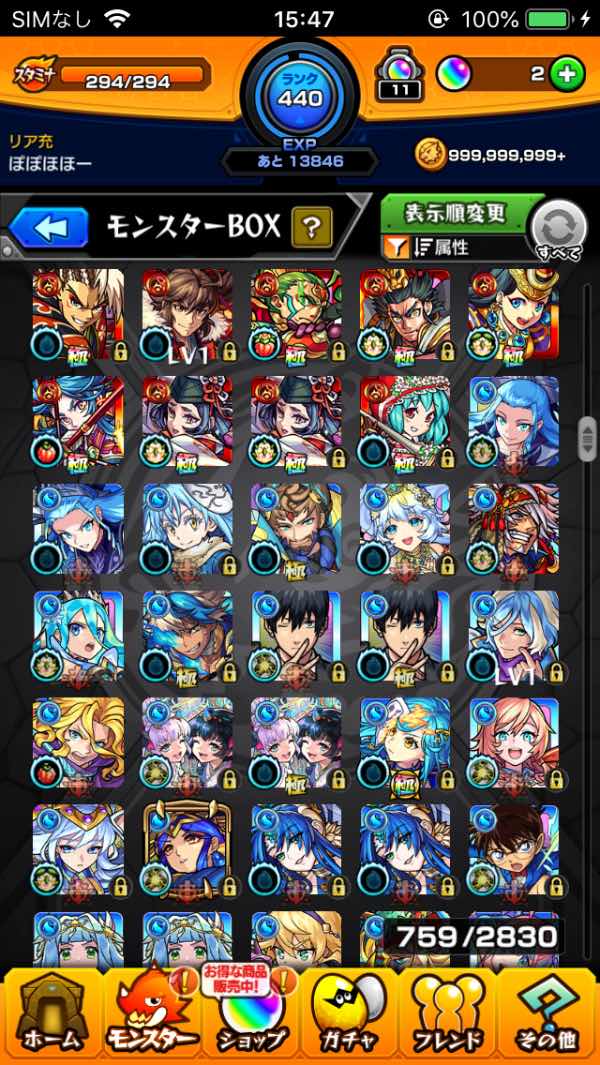Open the モンスター tab
Viewport: 600px width, 1065px height.
tap(150, 1014)
